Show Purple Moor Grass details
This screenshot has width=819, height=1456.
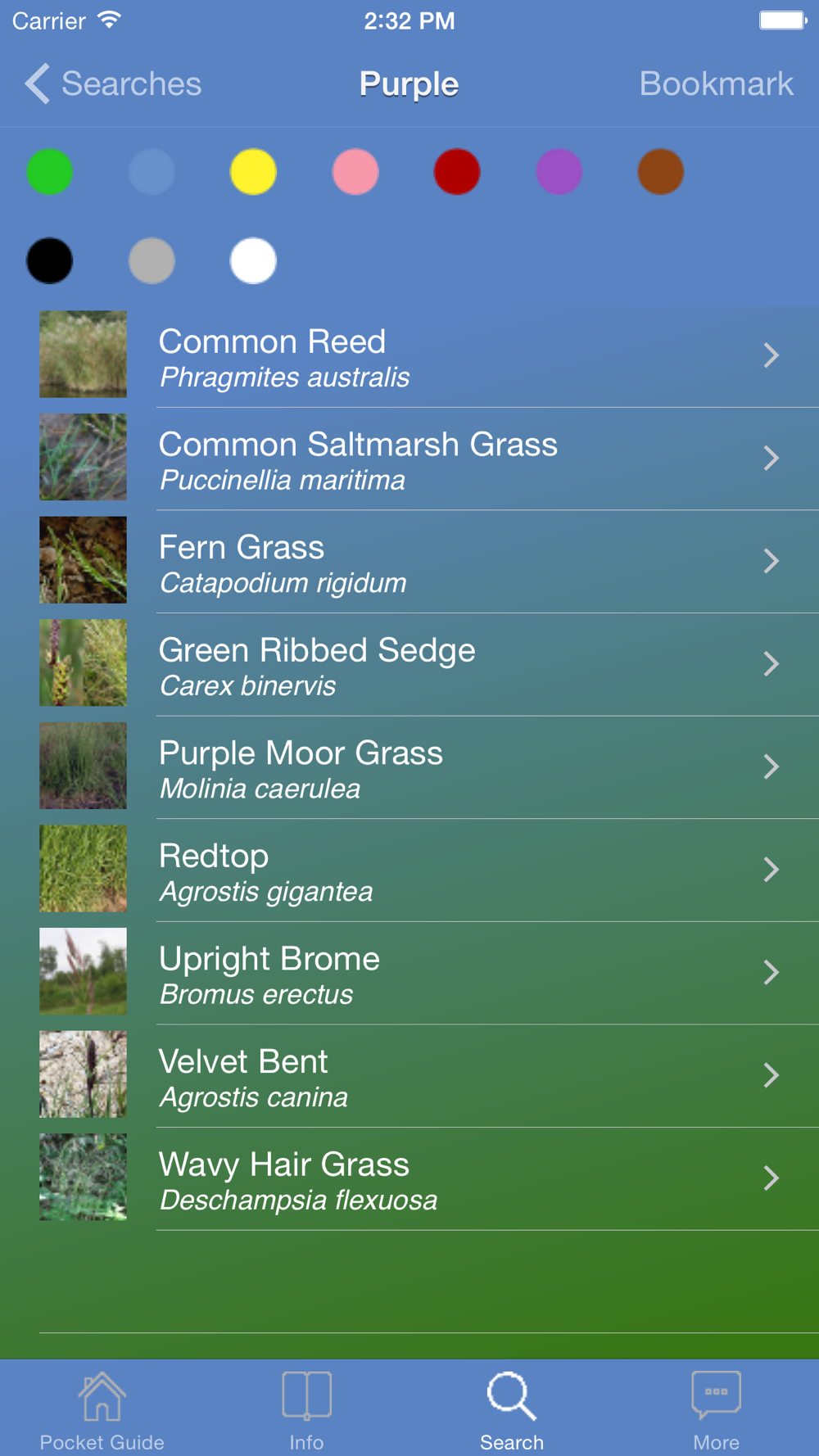pos(409,767)
